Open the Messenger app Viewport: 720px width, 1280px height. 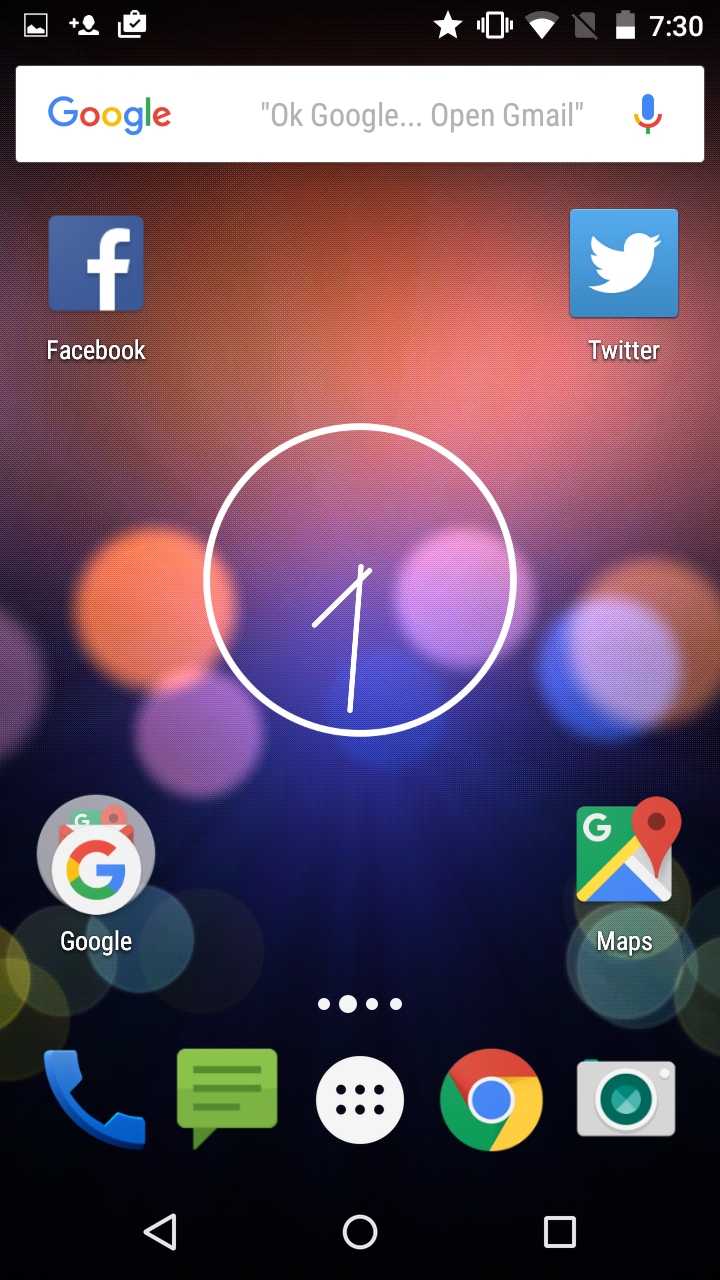pyautogui.click(x=227, y=1099)
